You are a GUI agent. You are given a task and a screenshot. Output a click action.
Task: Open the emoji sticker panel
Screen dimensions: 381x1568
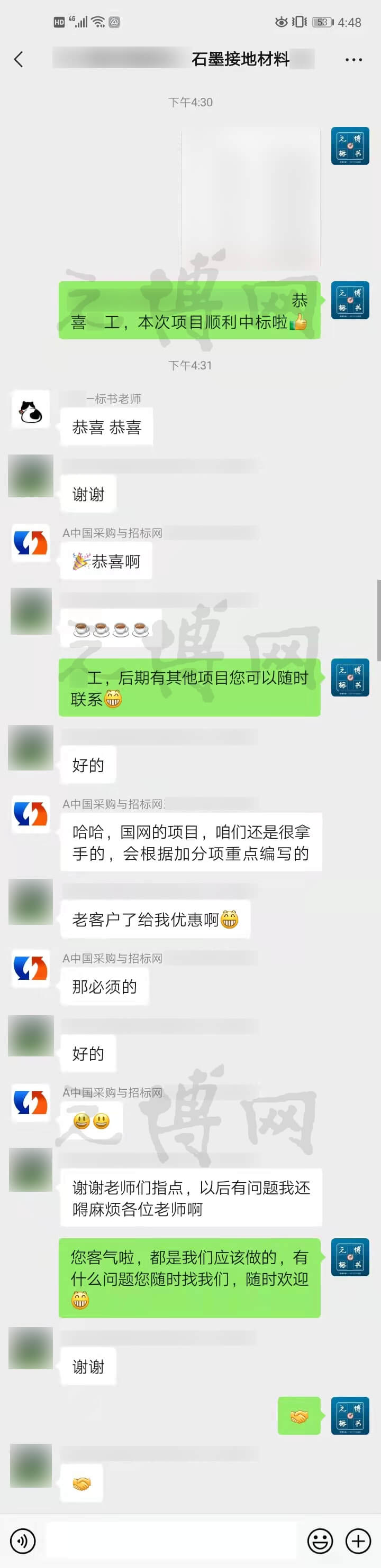pos(320,1541)
